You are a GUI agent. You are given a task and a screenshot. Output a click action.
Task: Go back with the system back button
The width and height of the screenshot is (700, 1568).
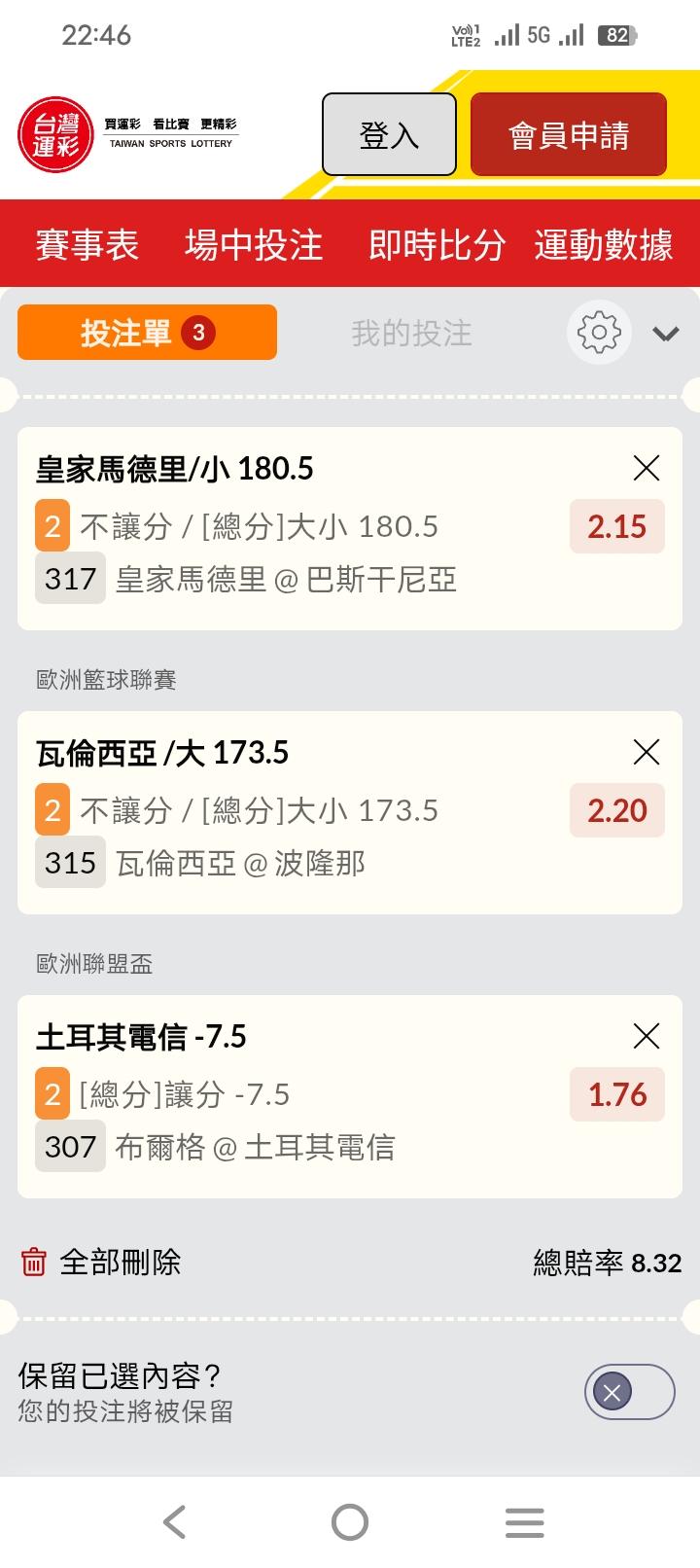pos(175,1521)
